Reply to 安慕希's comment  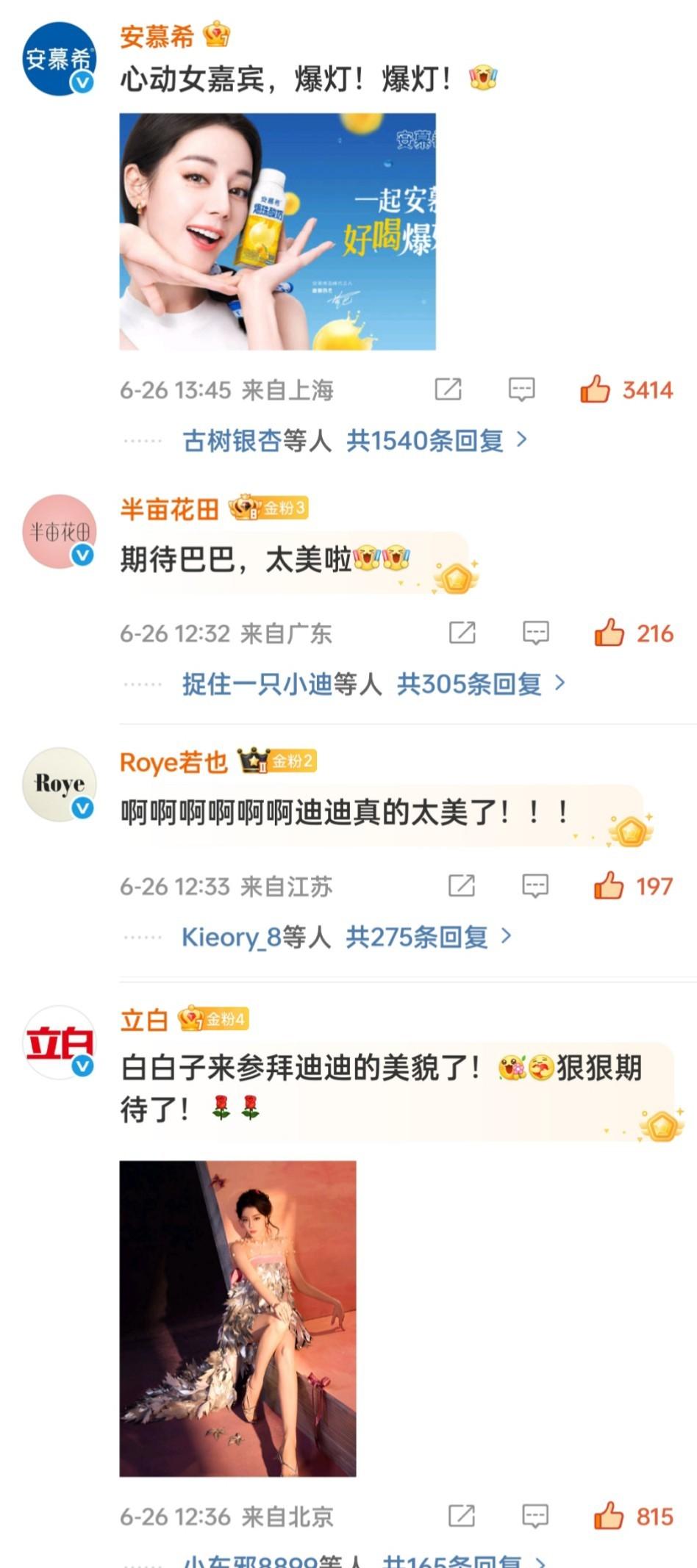point(521,389)
